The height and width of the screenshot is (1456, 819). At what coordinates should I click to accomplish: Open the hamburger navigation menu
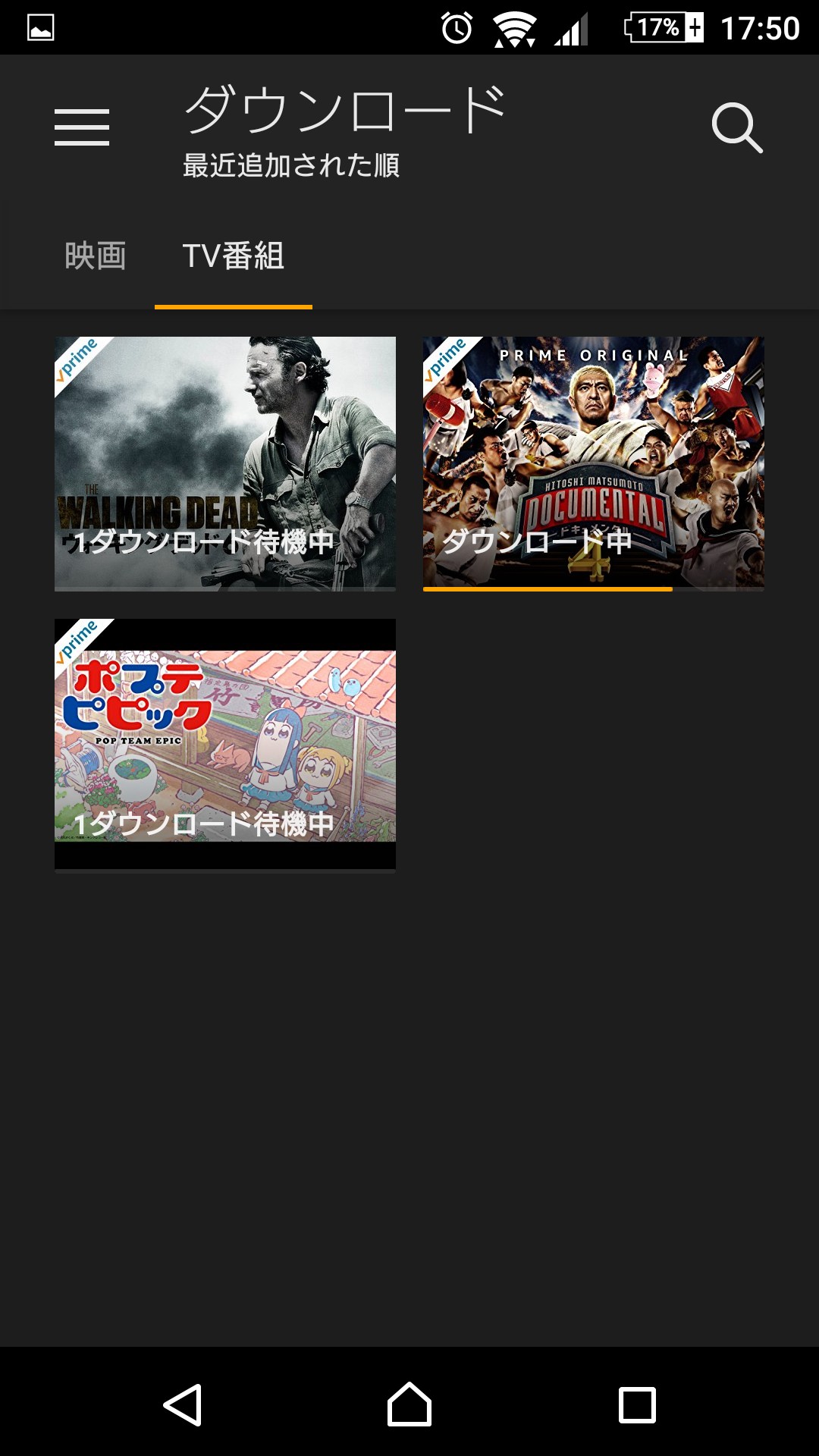82,127
